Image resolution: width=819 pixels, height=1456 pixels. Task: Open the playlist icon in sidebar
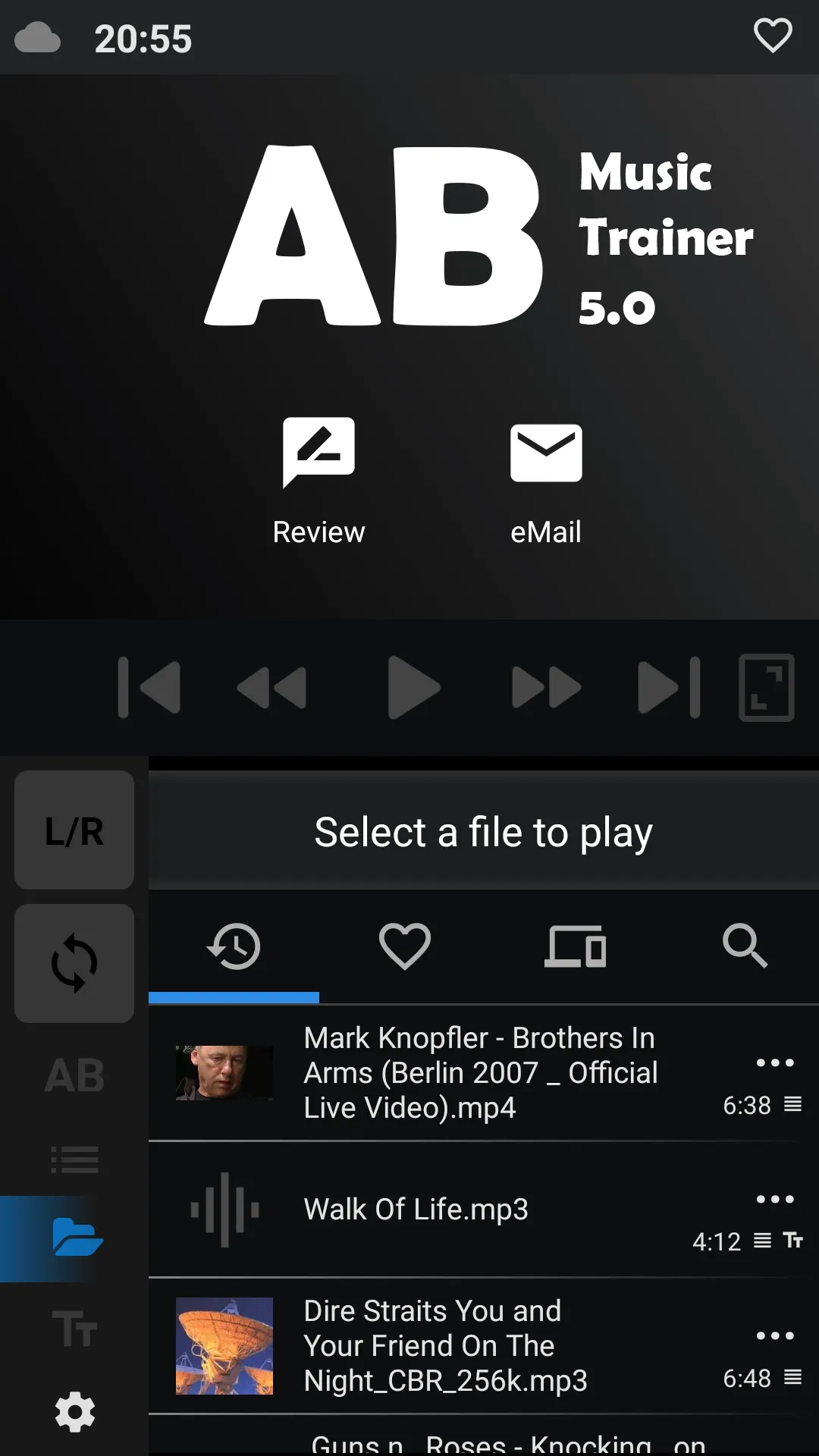[x=74, y=1159]
